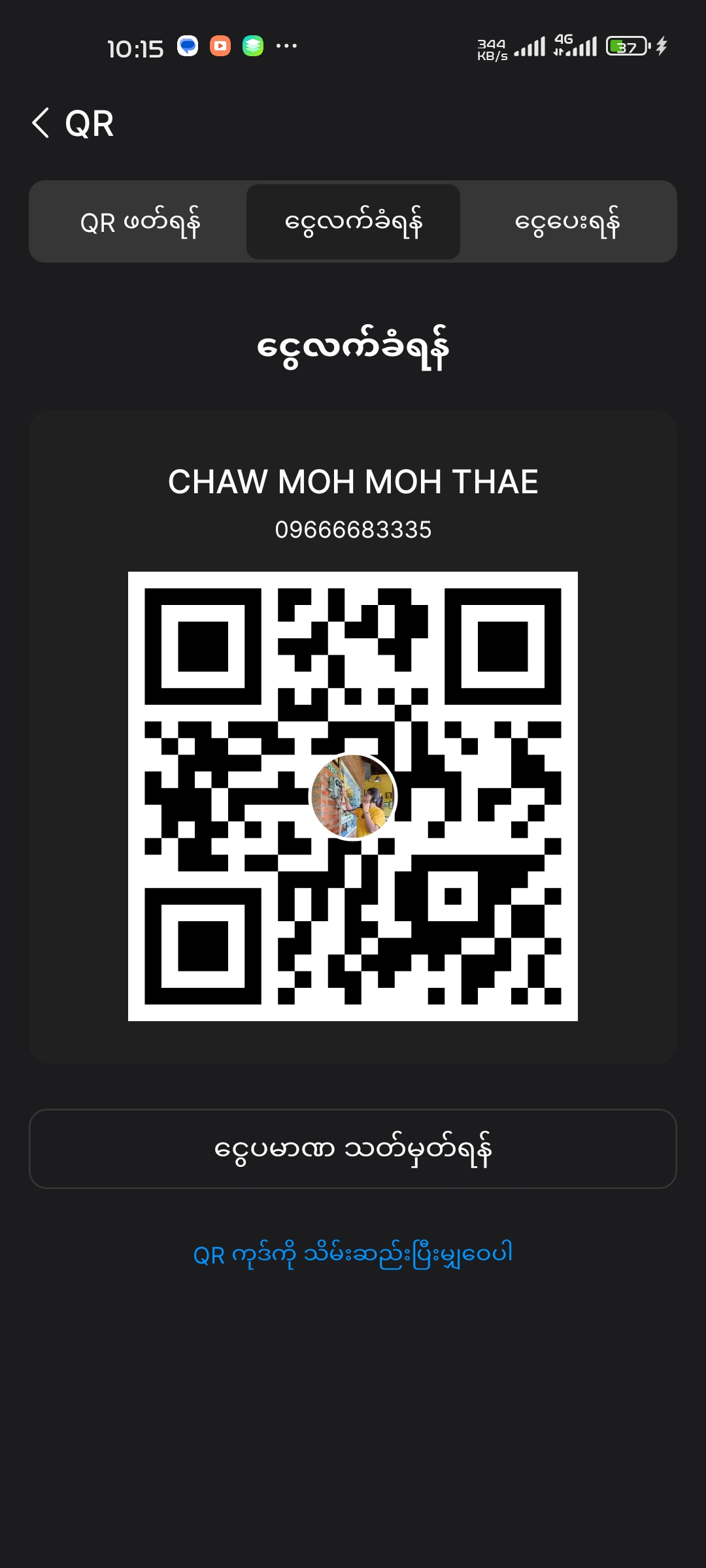The height and width of the screenshot is (1568, 706).
Task: Tap the QR ကုဒ်ကို သိမ်းဆည်းပြီးမျှဝေပါ link
Action: click(353, 1254)
